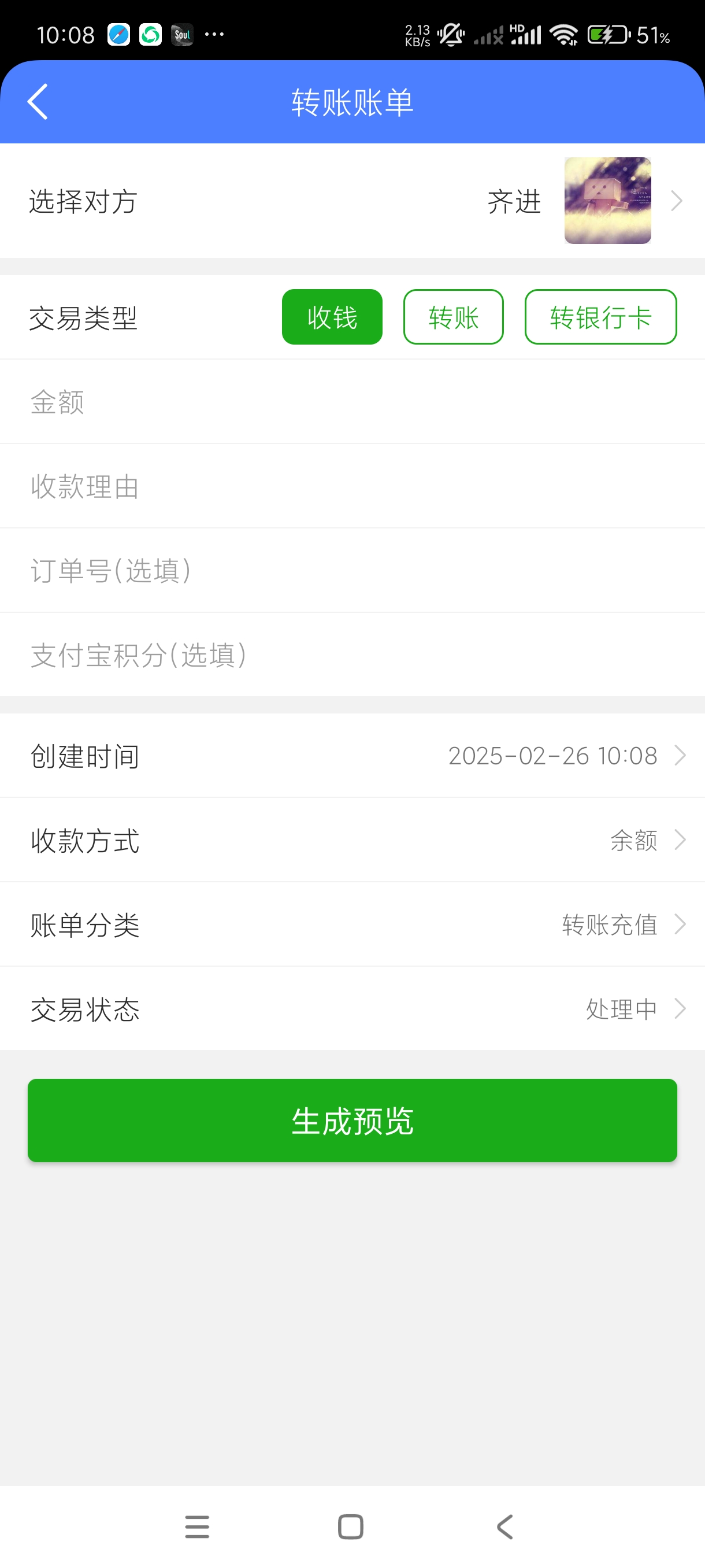Select 收钱 transaction type

(332, 317)
